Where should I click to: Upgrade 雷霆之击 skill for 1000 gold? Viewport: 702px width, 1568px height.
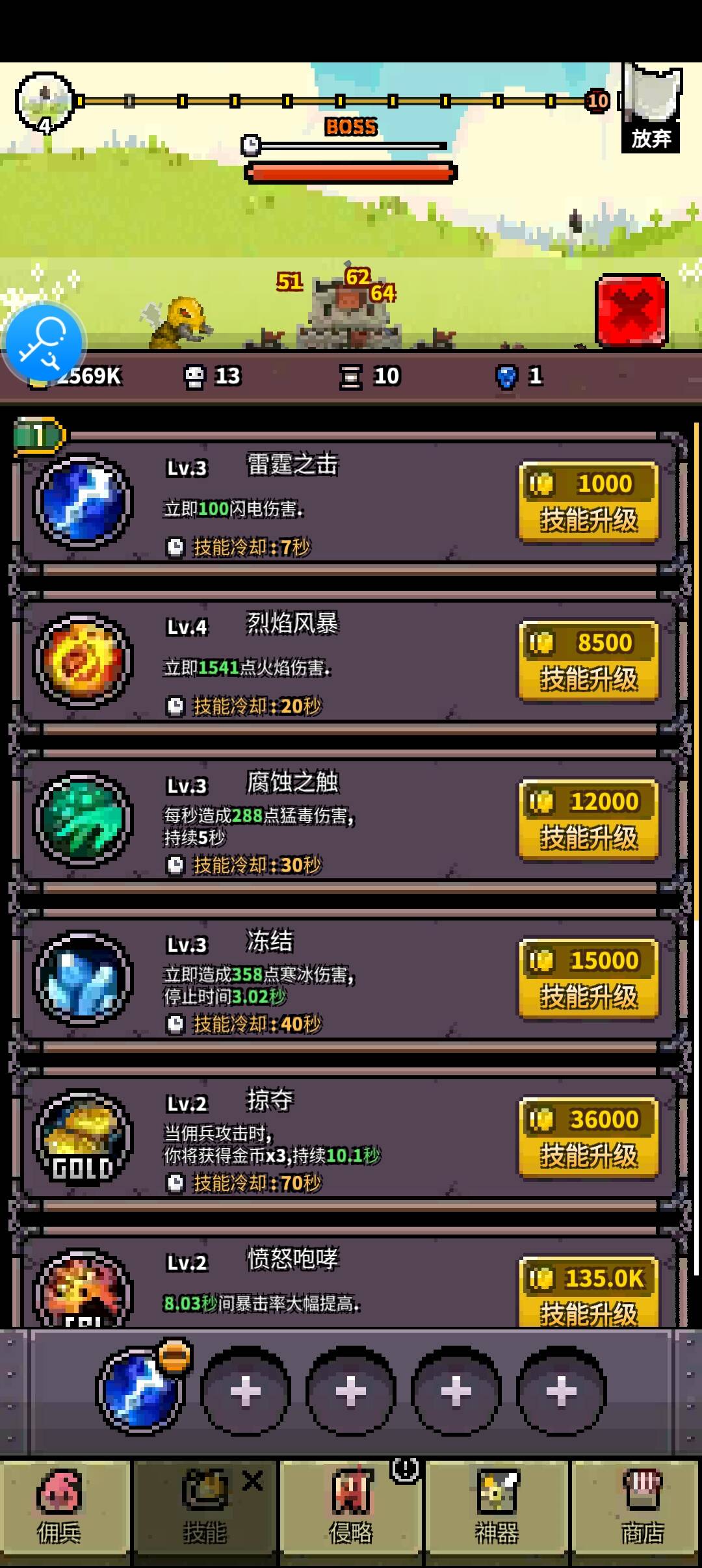coord(589,502)
